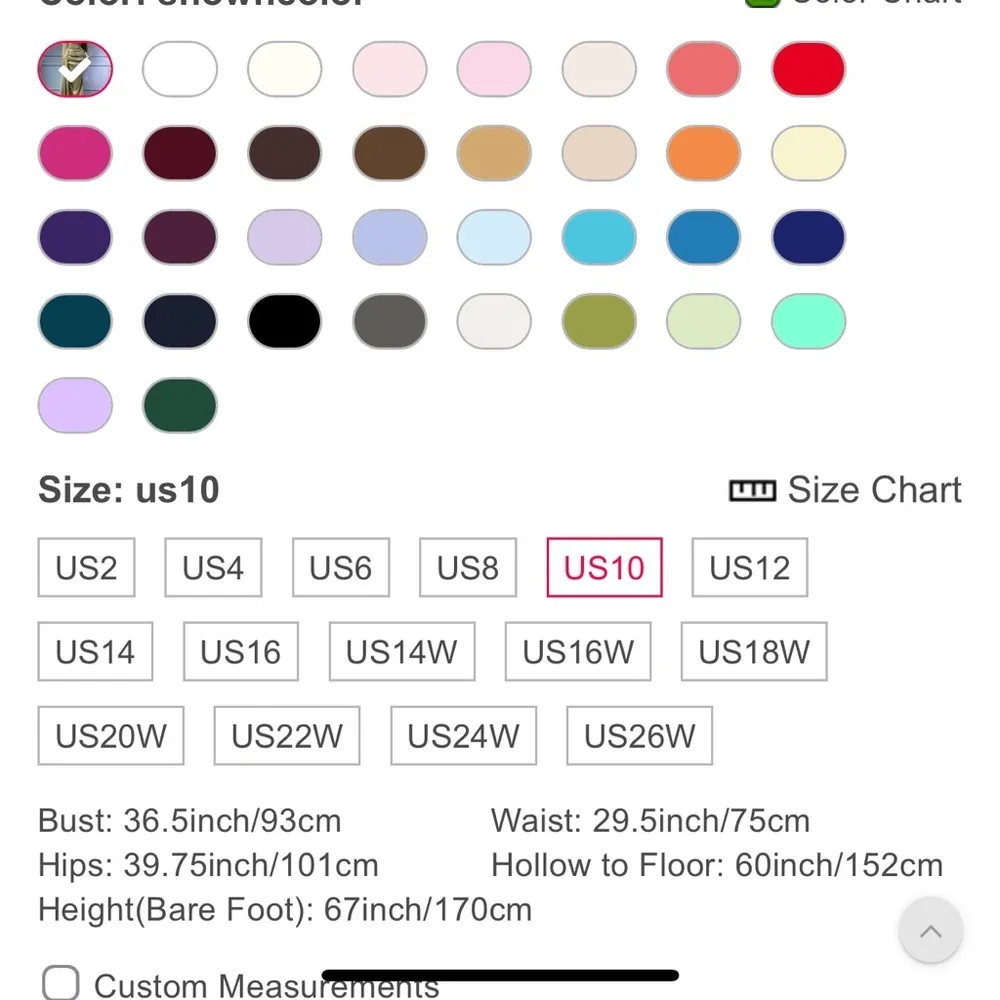Check the Custom Measurements box

61,983
